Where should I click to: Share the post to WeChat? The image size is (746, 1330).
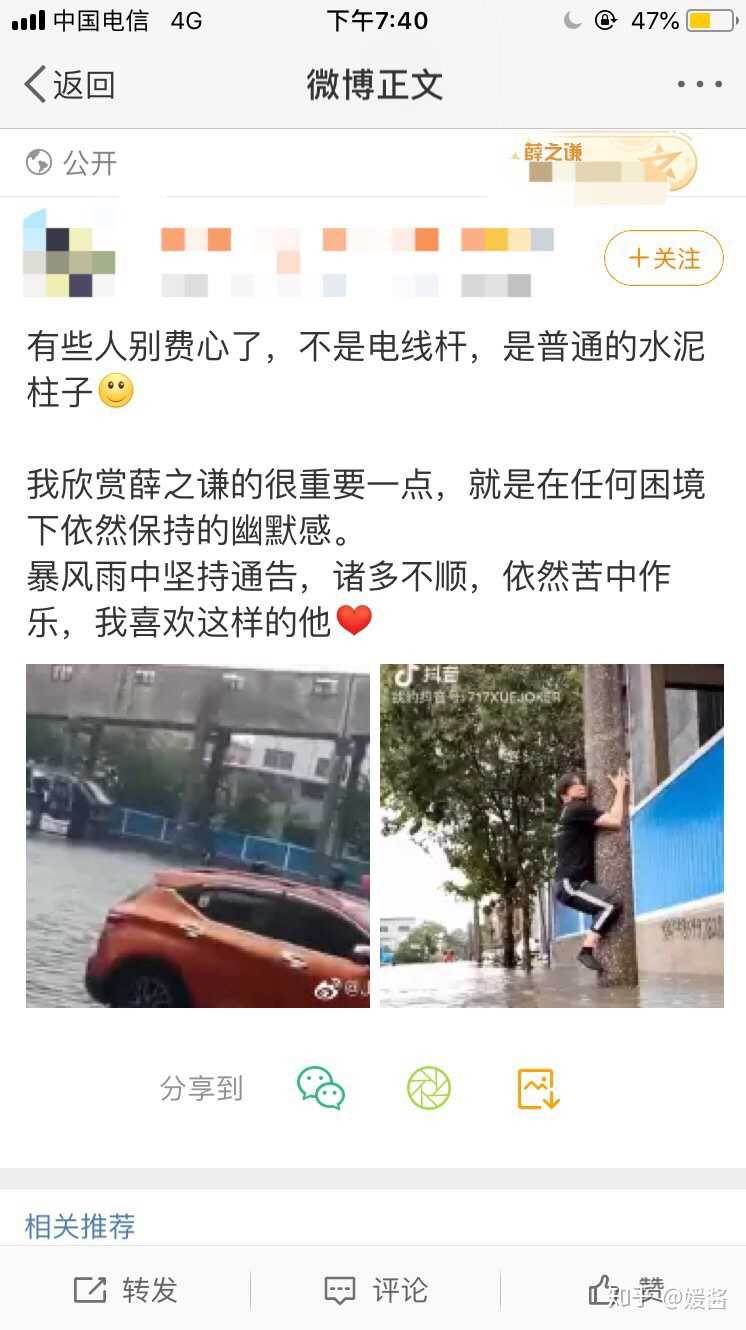tap(321, 1088)
